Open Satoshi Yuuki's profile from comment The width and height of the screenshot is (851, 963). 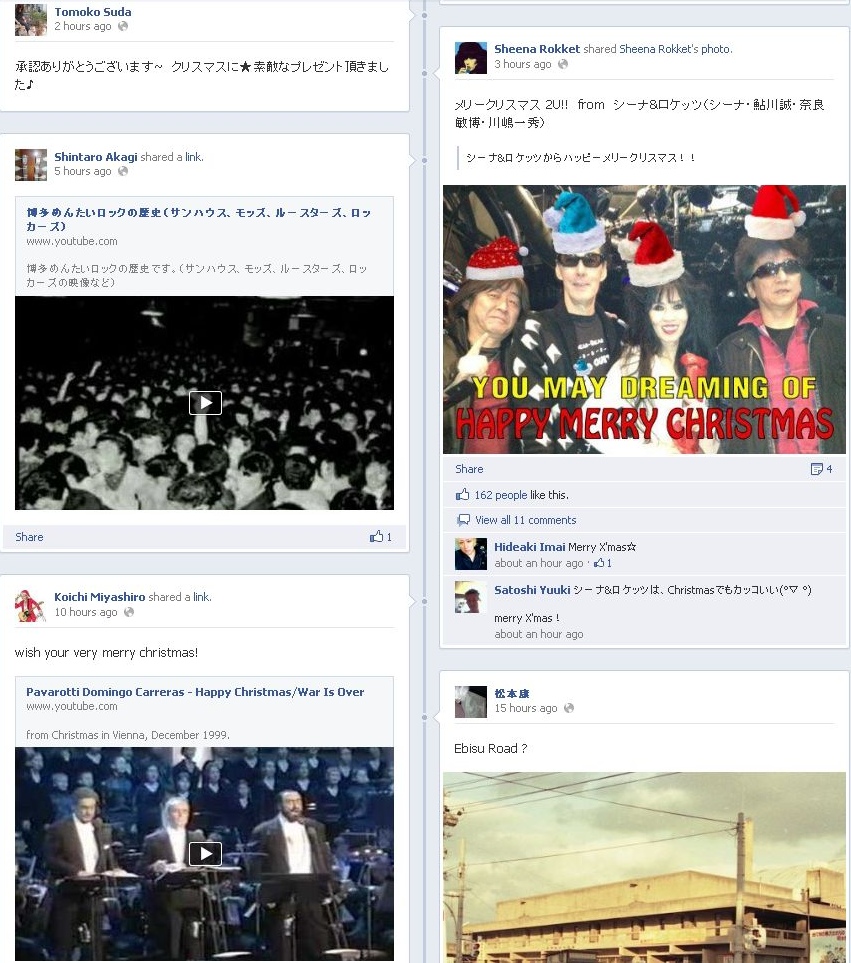pos(531,590)
